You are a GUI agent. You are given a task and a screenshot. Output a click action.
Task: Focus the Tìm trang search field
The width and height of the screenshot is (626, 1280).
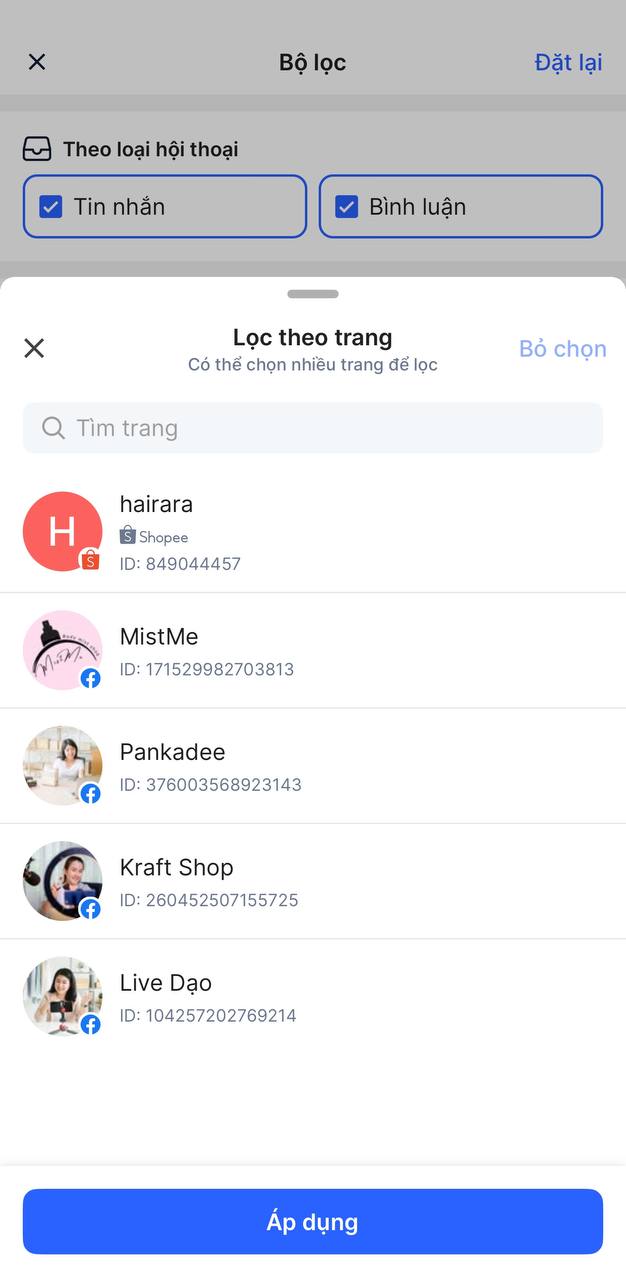313,428
